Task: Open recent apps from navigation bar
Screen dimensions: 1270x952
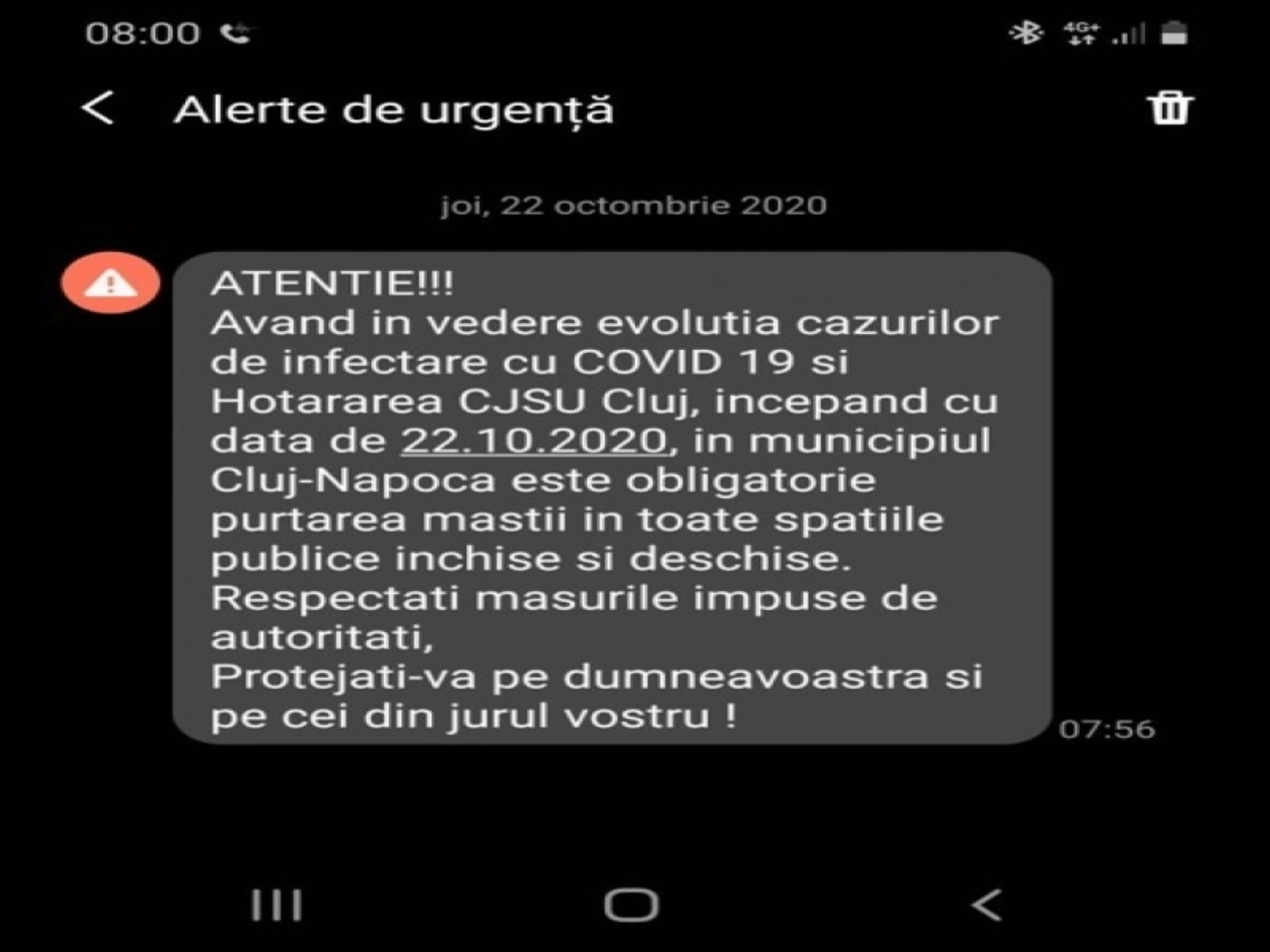Action: [276, 904]
